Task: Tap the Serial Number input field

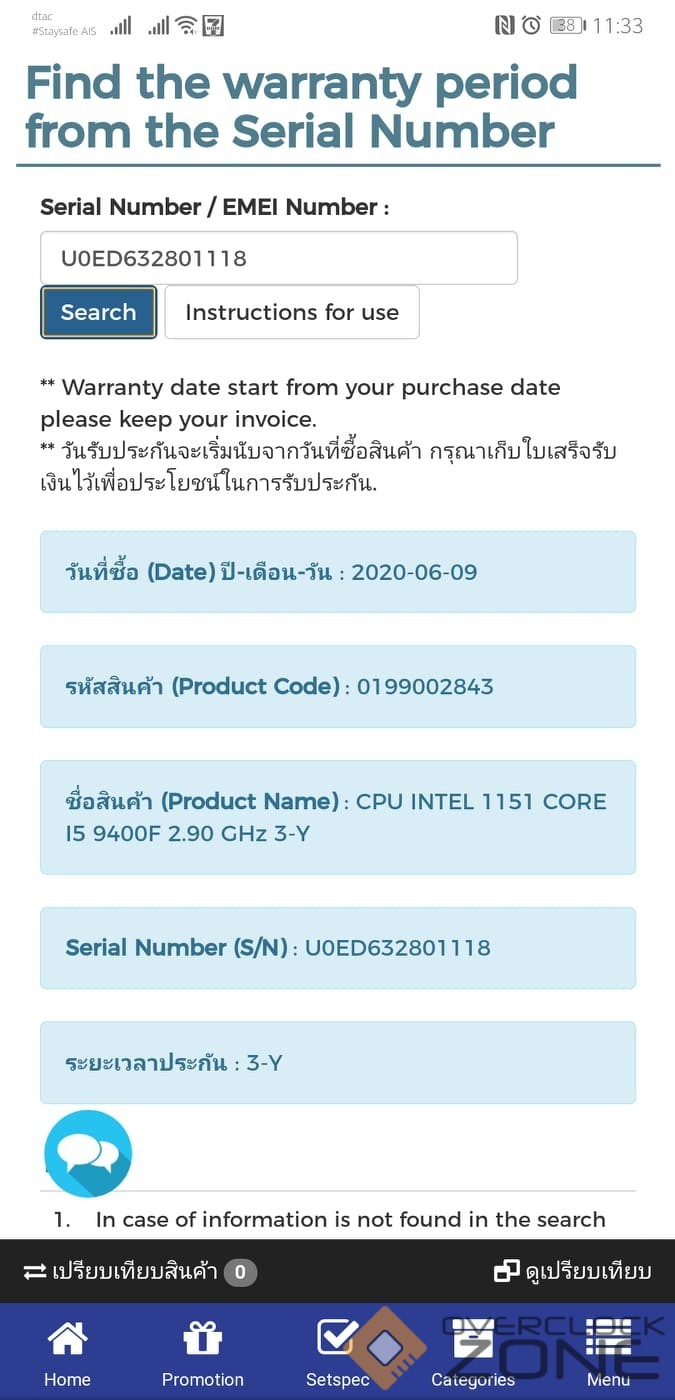Action: [278, 258]
